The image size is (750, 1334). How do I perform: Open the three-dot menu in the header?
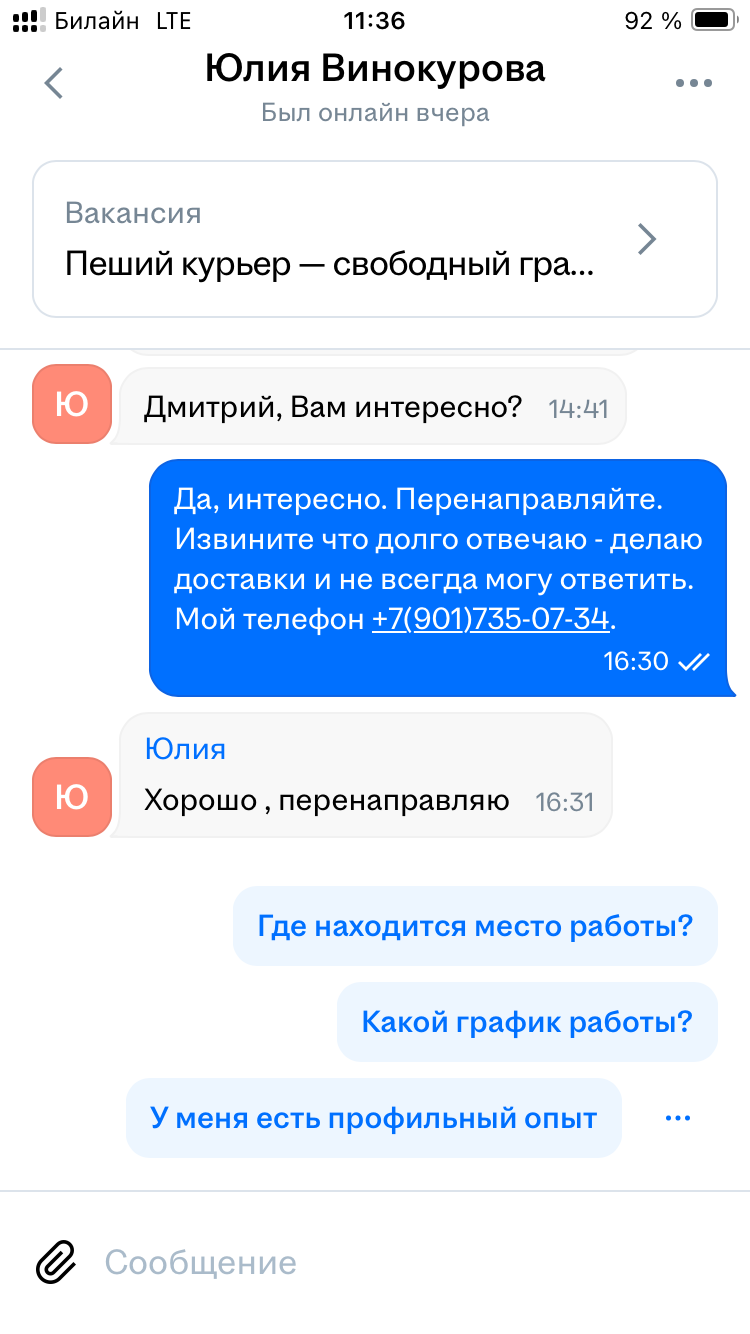pyautogui.click(x=693, y=84)
